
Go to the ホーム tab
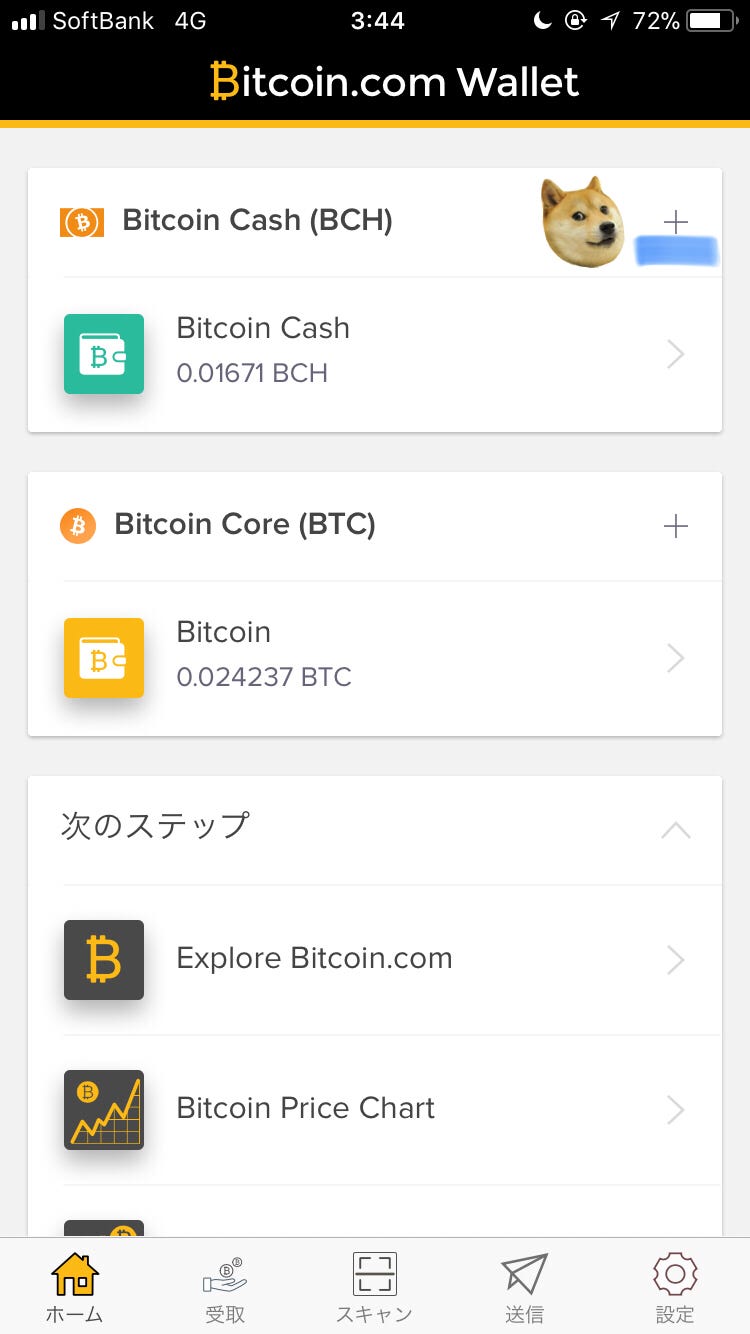click(75, 1287)
